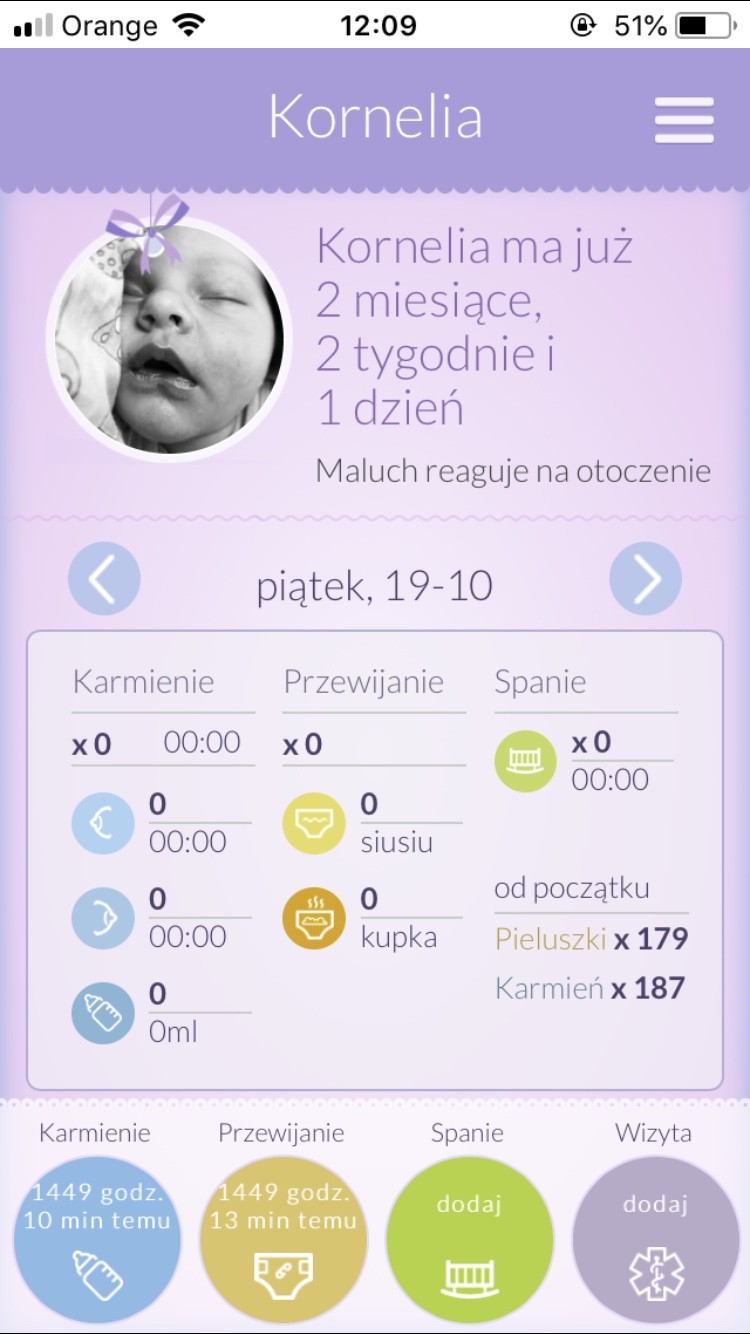Add a doctor visit via Wizyta

655,1240
